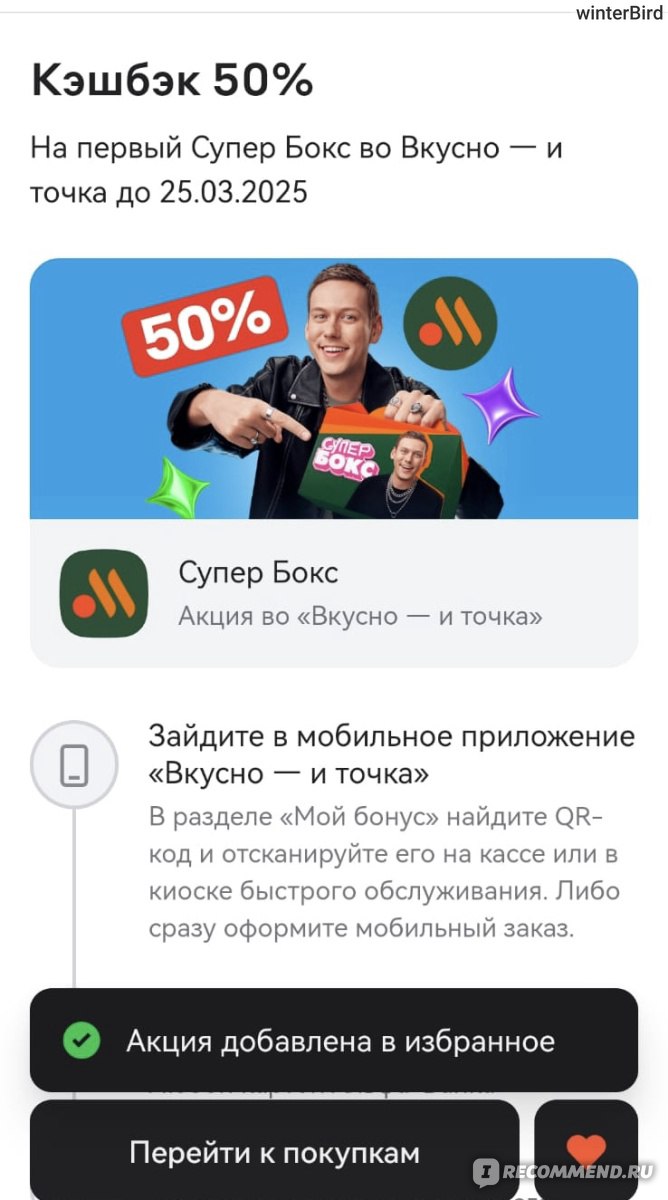Open the Супер Бокс promo card
The image size is (668, 1200).
point(334,462)
